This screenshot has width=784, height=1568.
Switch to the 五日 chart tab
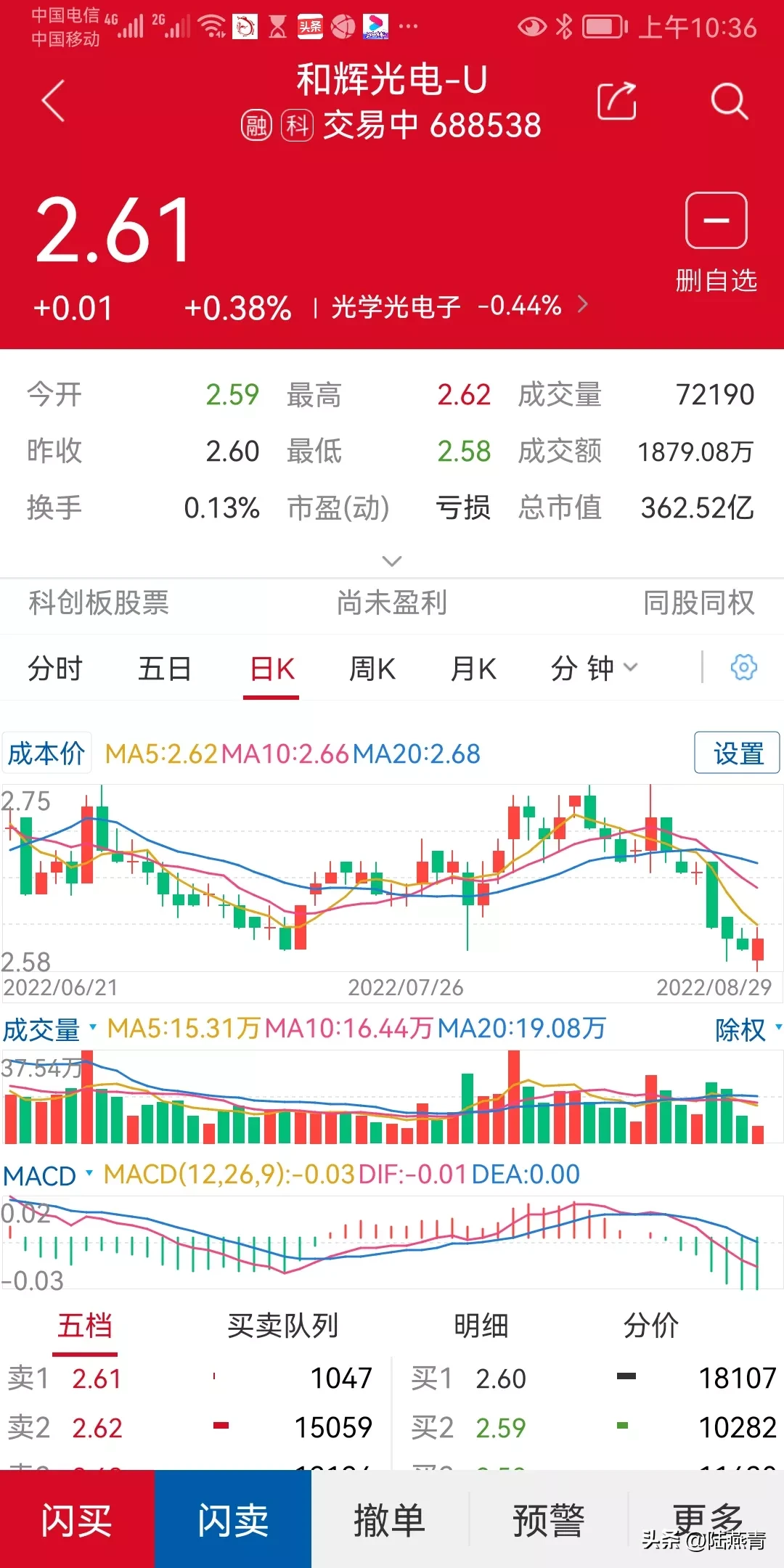tap(165, 668)
